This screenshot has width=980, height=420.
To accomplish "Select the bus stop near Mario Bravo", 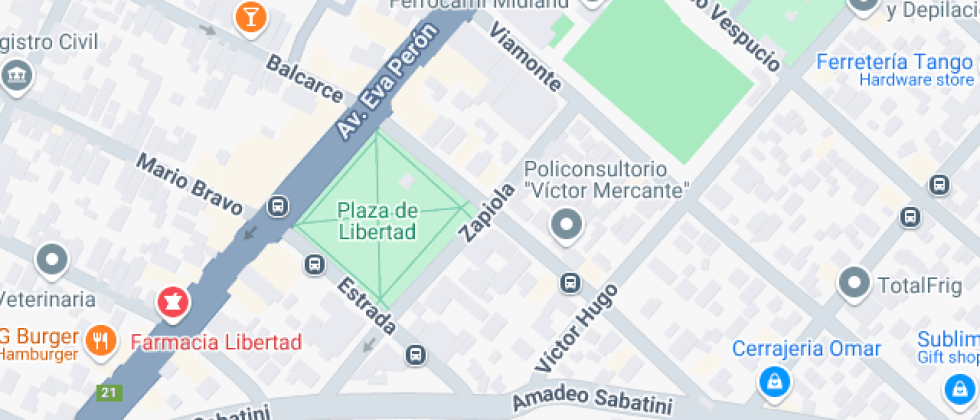I will 278,207.
